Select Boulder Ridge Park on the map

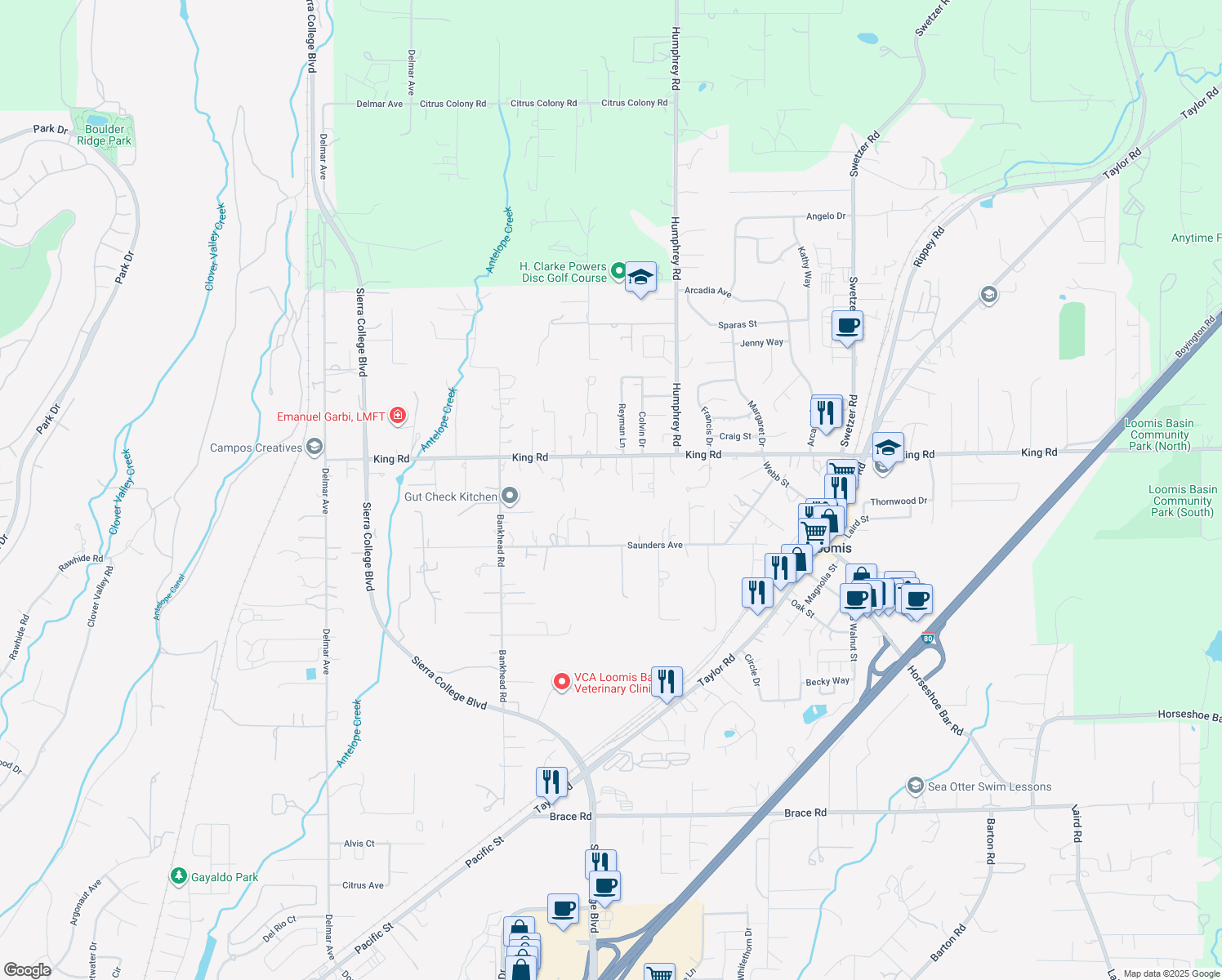click(105, 135)
